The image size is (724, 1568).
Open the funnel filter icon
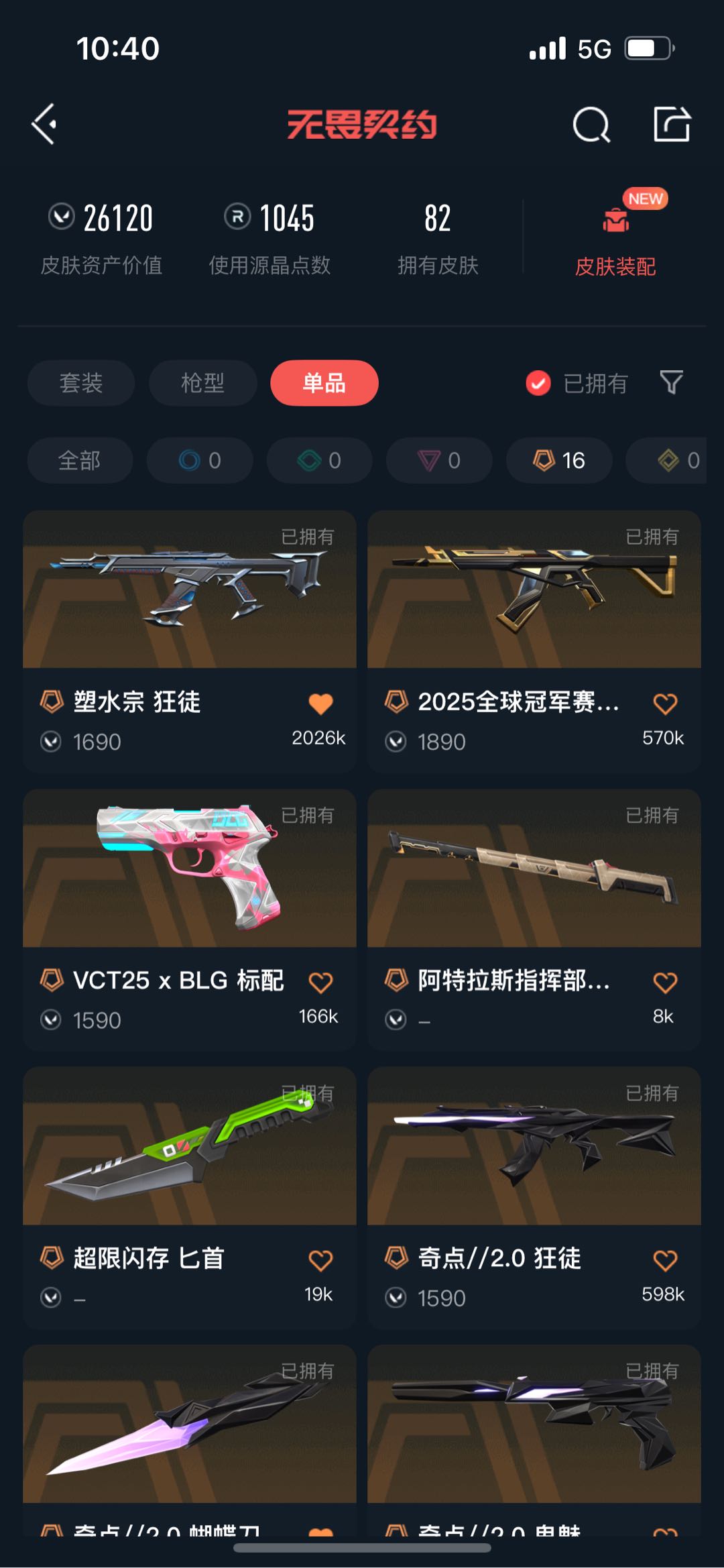coord(671,382)
